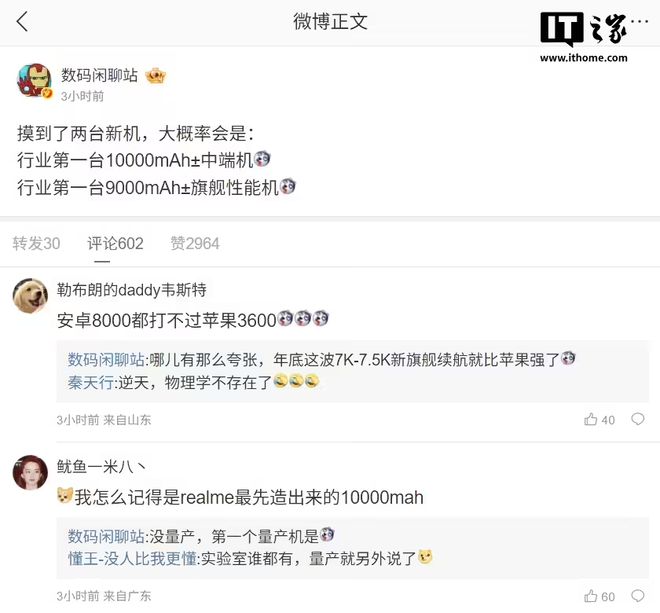Viewport: 660px width, 613px height.
Task: Open 懂王-没人比我更懂's profile link
Action: coord(130,558)
